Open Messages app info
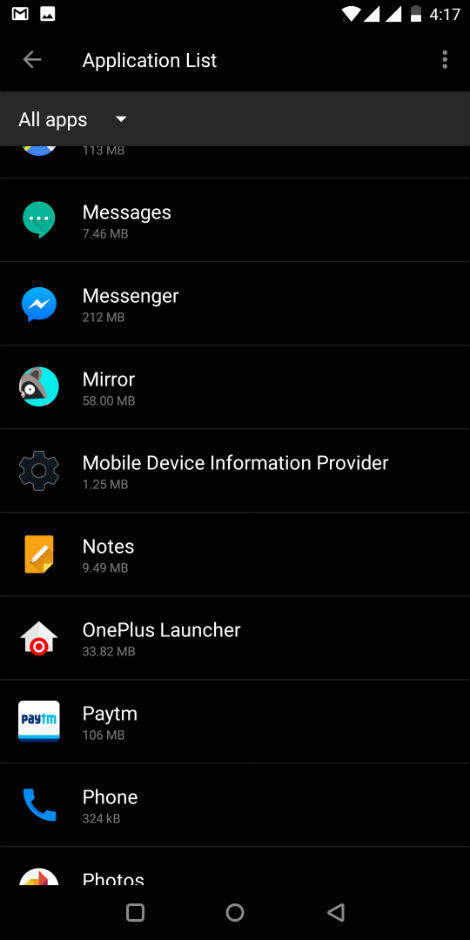This screenshot has height=940, width=470. pyautogui.click(x=235, y=220)
